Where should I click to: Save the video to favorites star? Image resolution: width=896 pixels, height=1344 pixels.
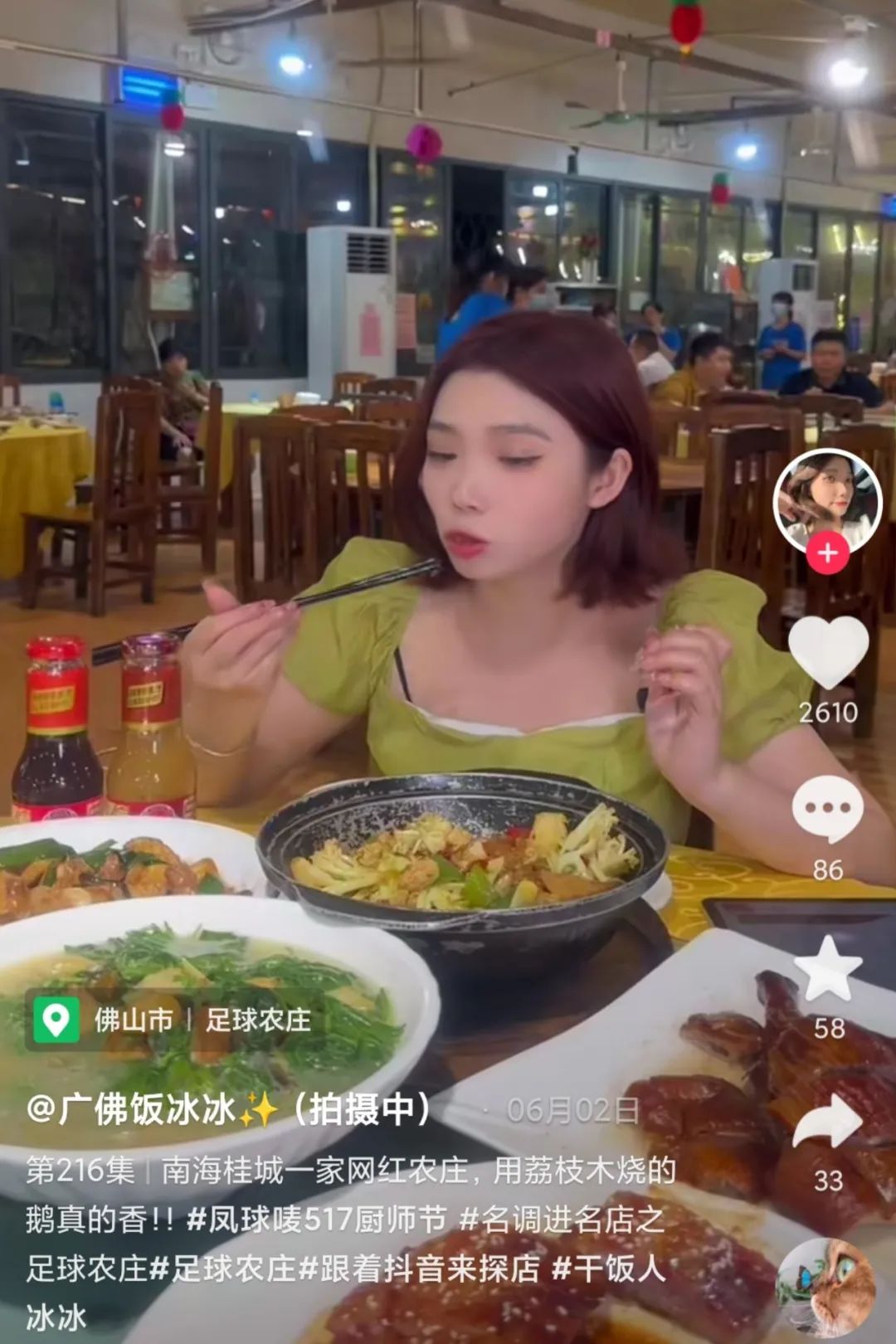[828, 969]
